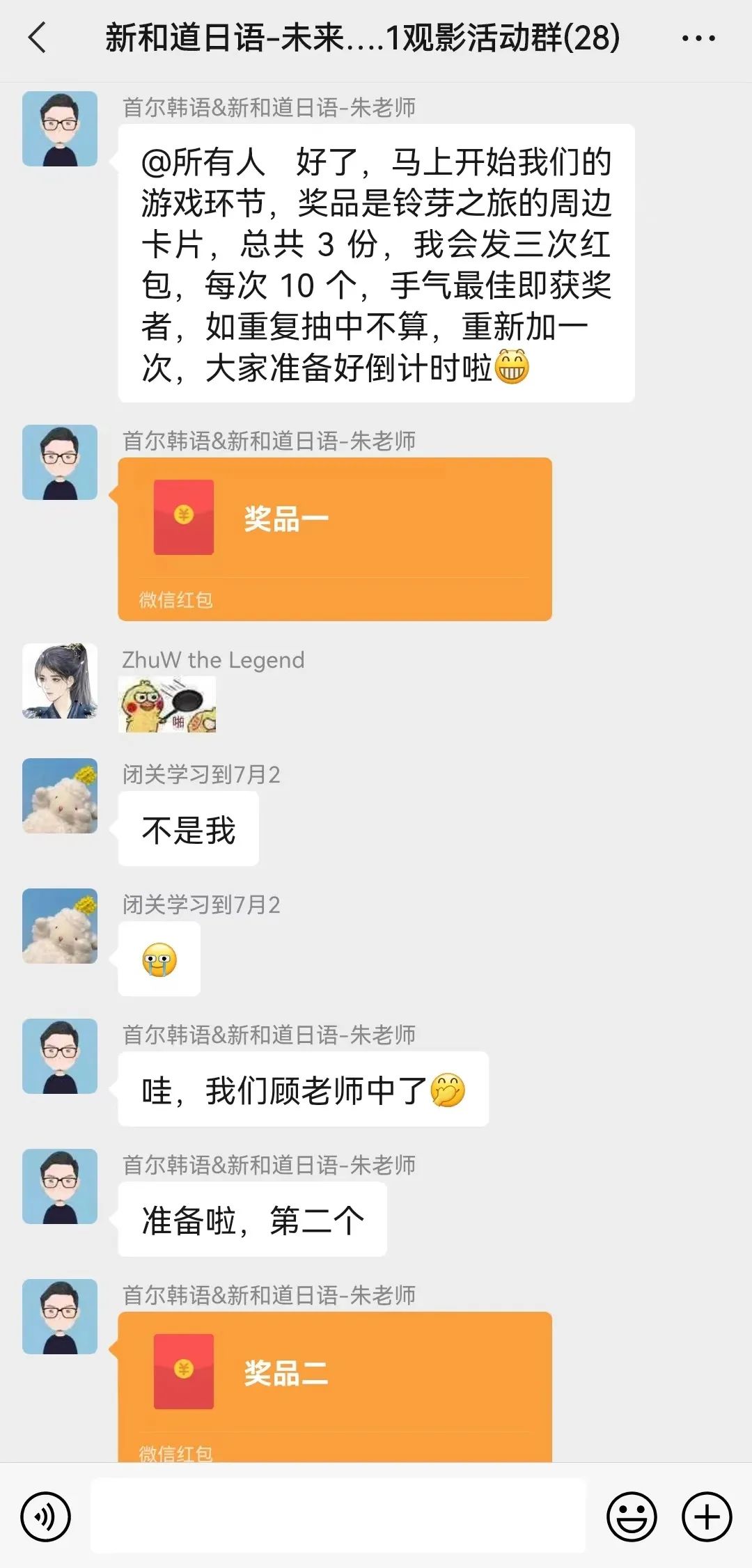Switch to voice message input
The image size is (752, 1568).
(46, 1516)
